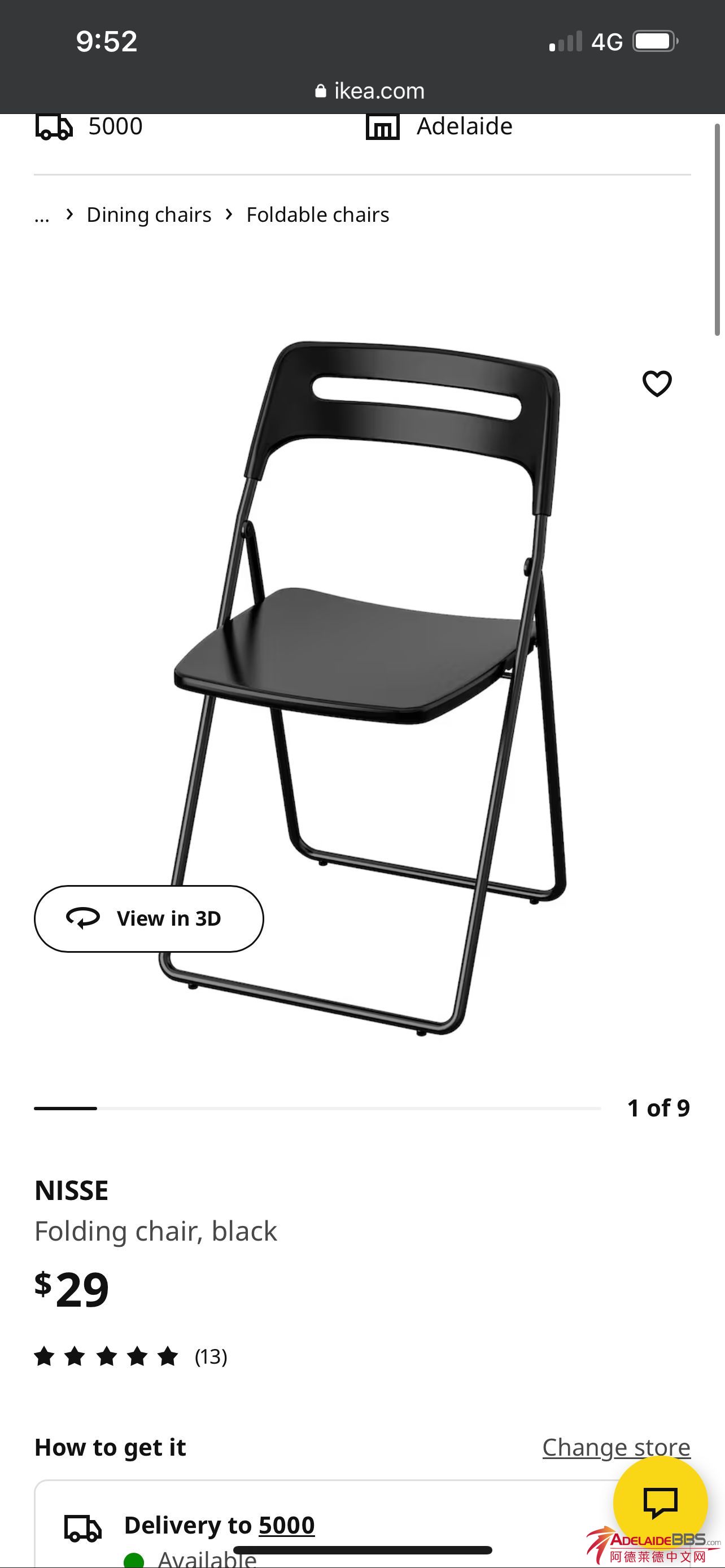Open the 13 customer reviews rating
The image size is (725, 1568).
click(x=130, y=1357)
